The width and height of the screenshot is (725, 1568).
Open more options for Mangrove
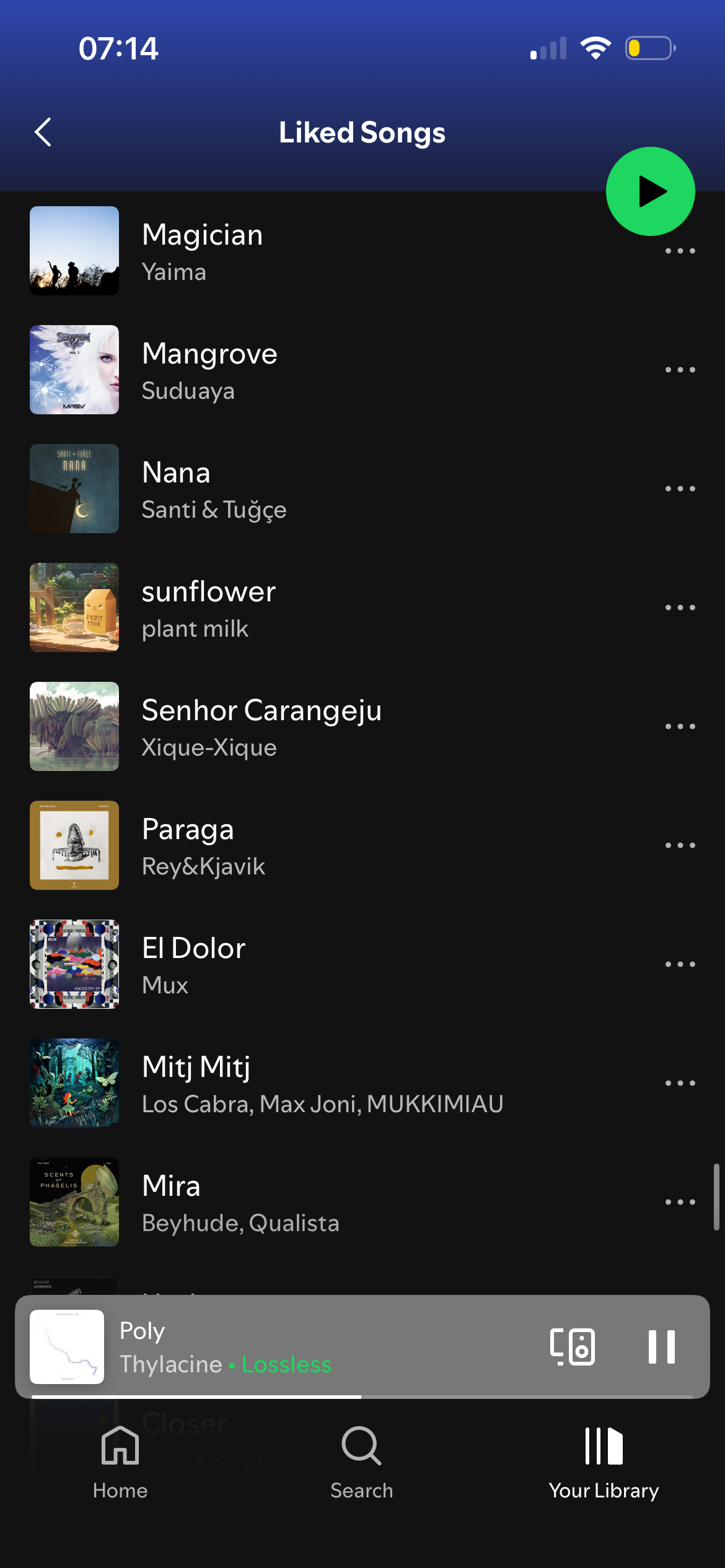point(680,370)
